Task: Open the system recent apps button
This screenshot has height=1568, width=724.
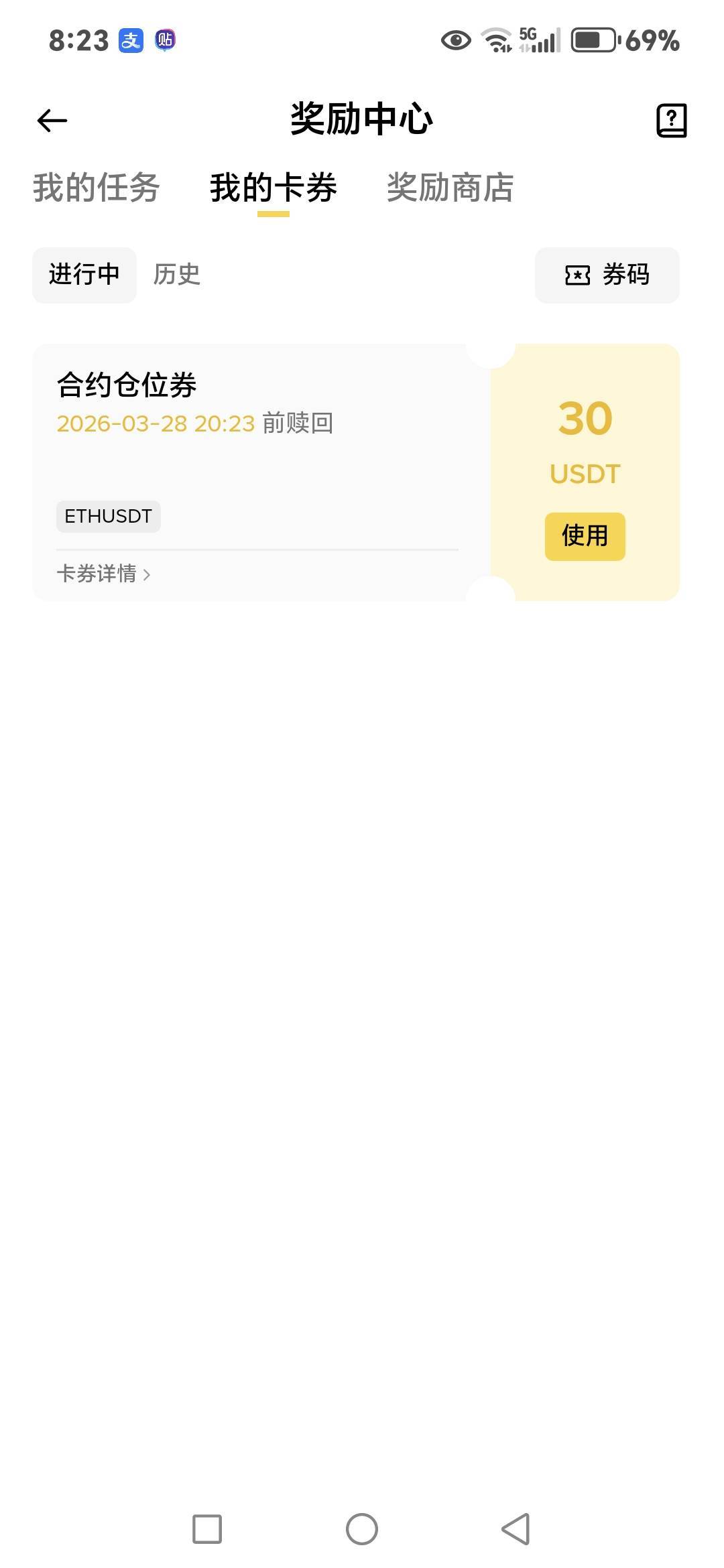Action: pyautogui.click(x=207, y=1529)
